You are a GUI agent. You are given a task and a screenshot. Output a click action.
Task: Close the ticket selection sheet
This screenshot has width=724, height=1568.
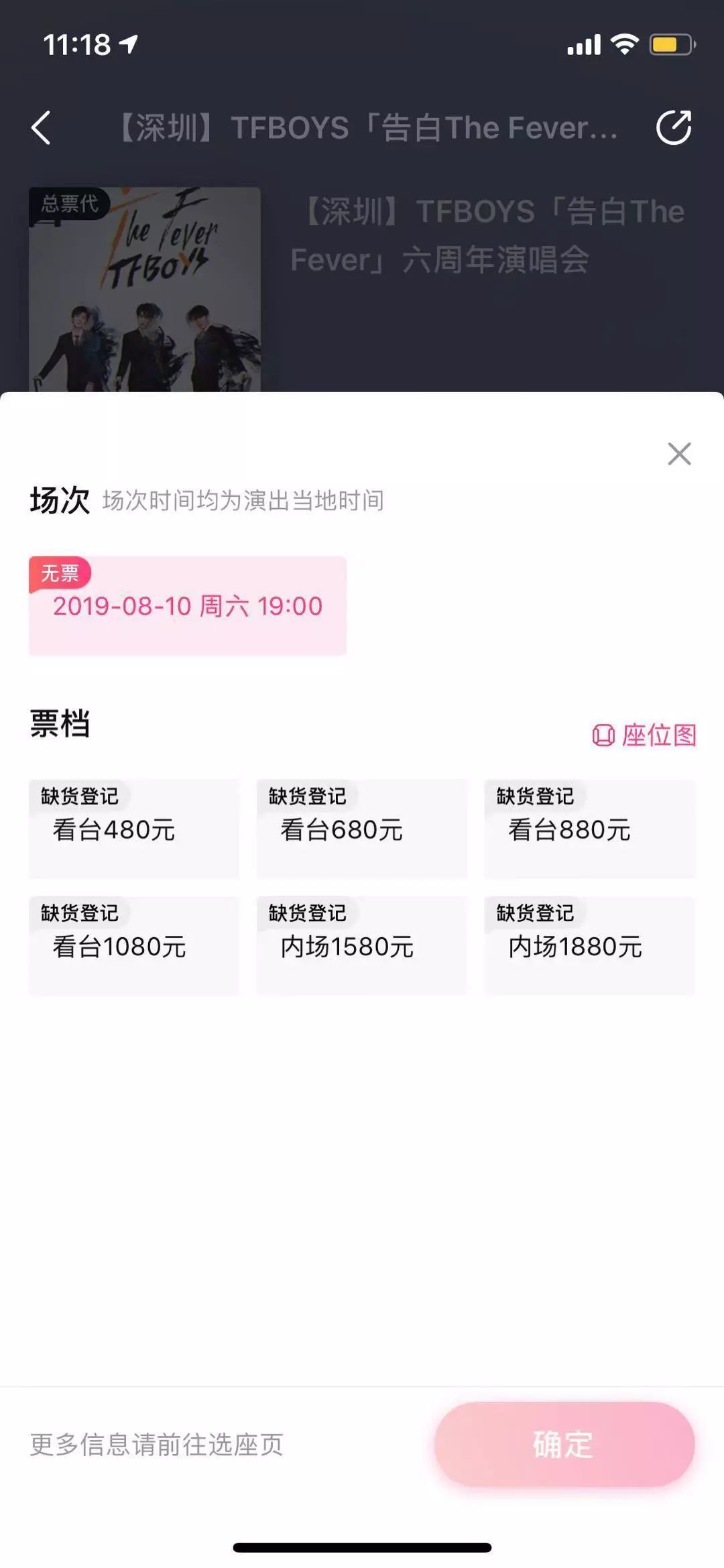(x=679, y=454)
